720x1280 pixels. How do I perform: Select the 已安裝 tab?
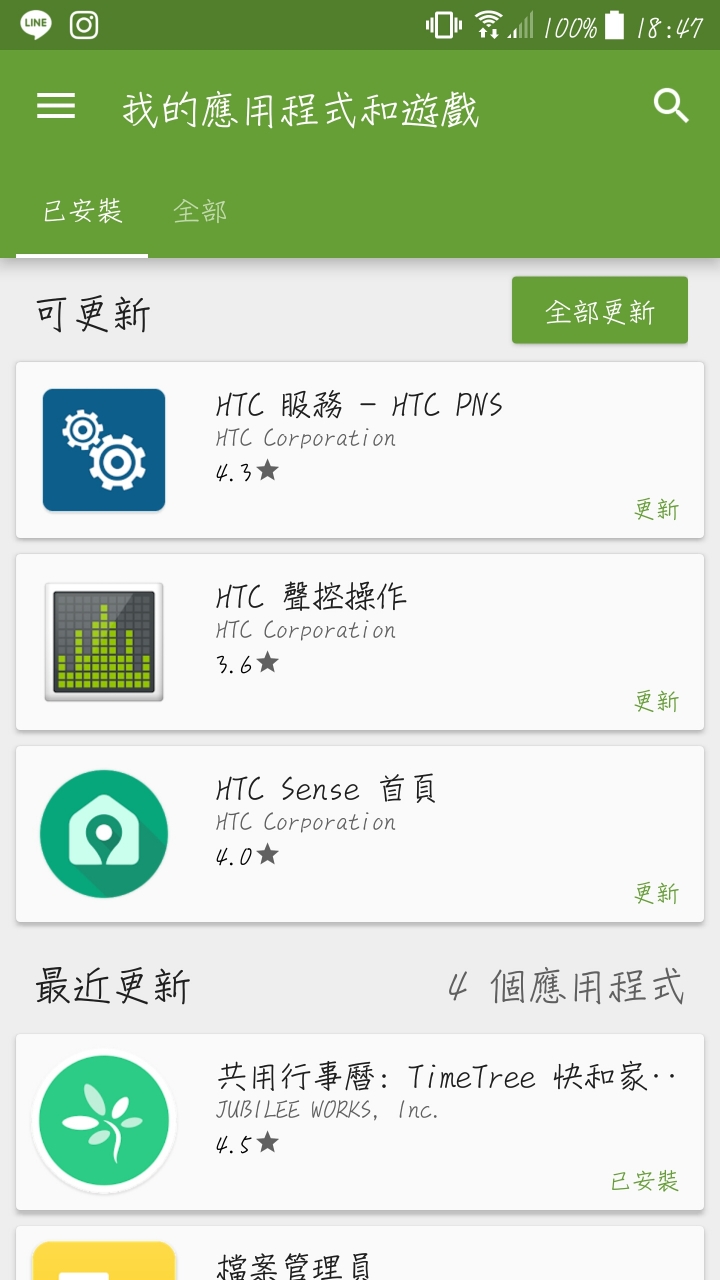click(83, 212)
